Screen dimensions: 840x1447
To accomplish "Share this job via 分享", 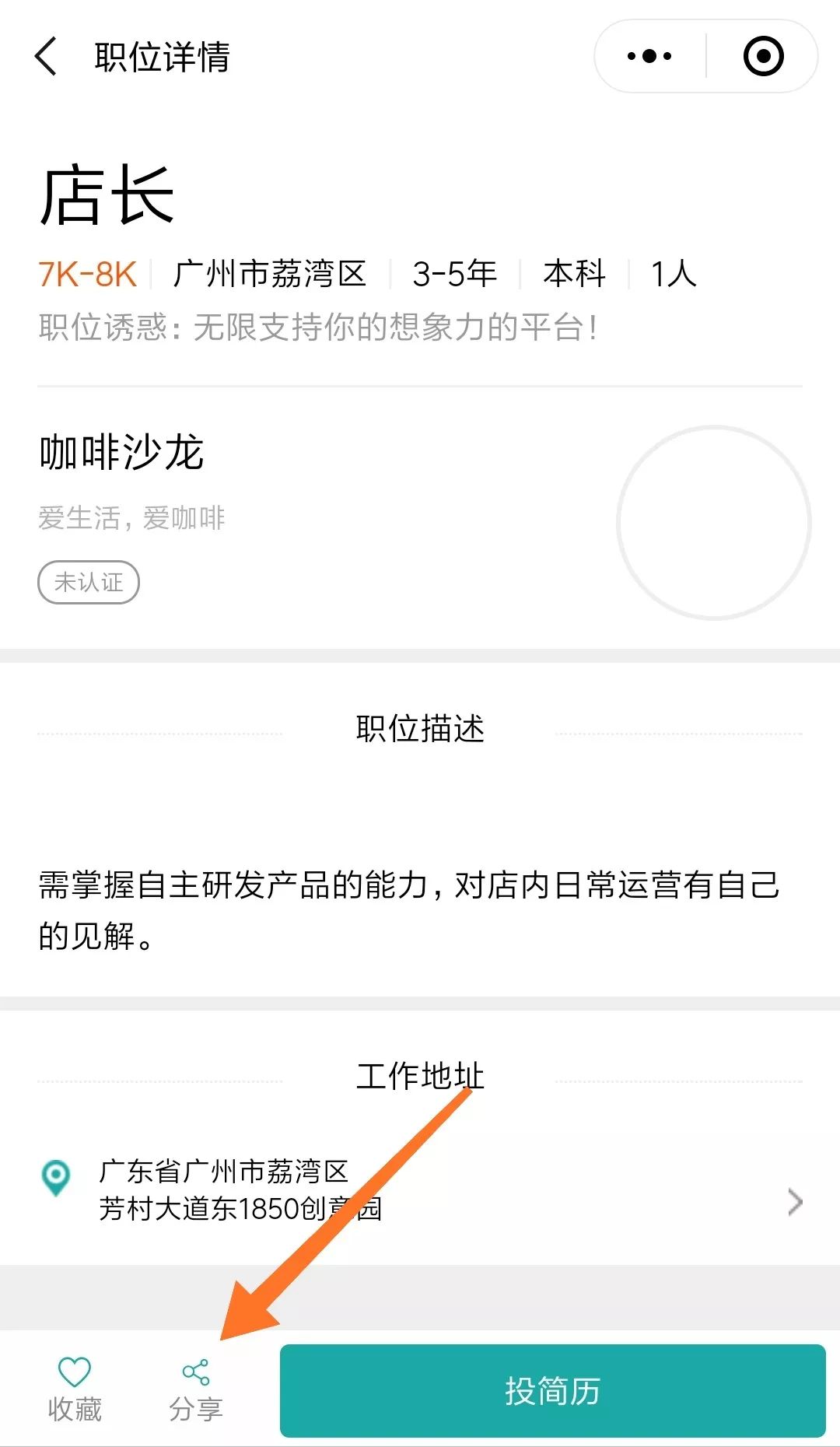I will 195,1389.
